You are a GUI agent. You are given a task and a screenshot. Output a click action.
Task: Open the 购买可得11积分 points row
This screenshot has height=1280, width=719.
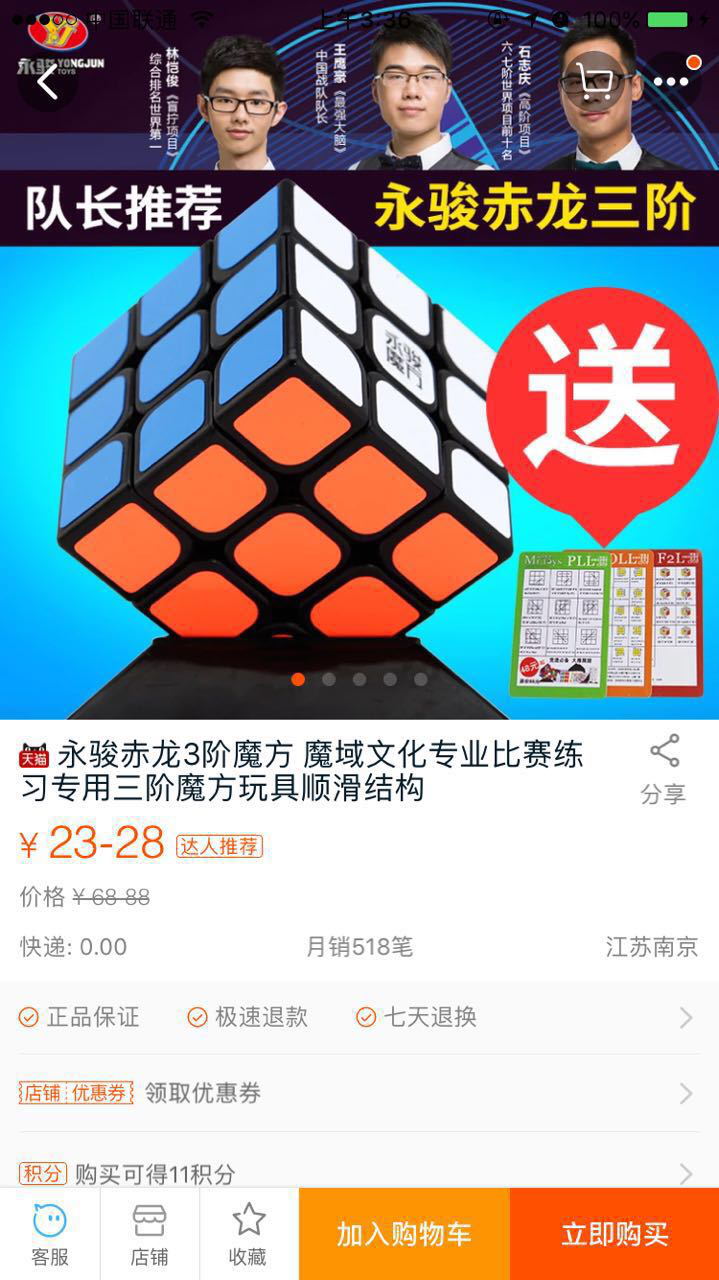click(359, 1172)
